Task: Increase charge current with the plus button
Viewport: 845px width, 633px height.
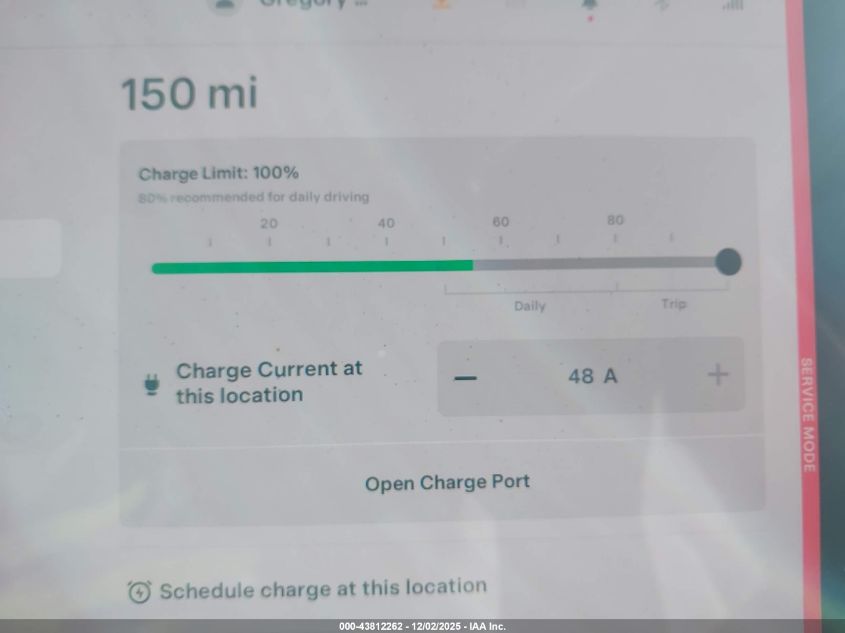Action: point(718,376)
